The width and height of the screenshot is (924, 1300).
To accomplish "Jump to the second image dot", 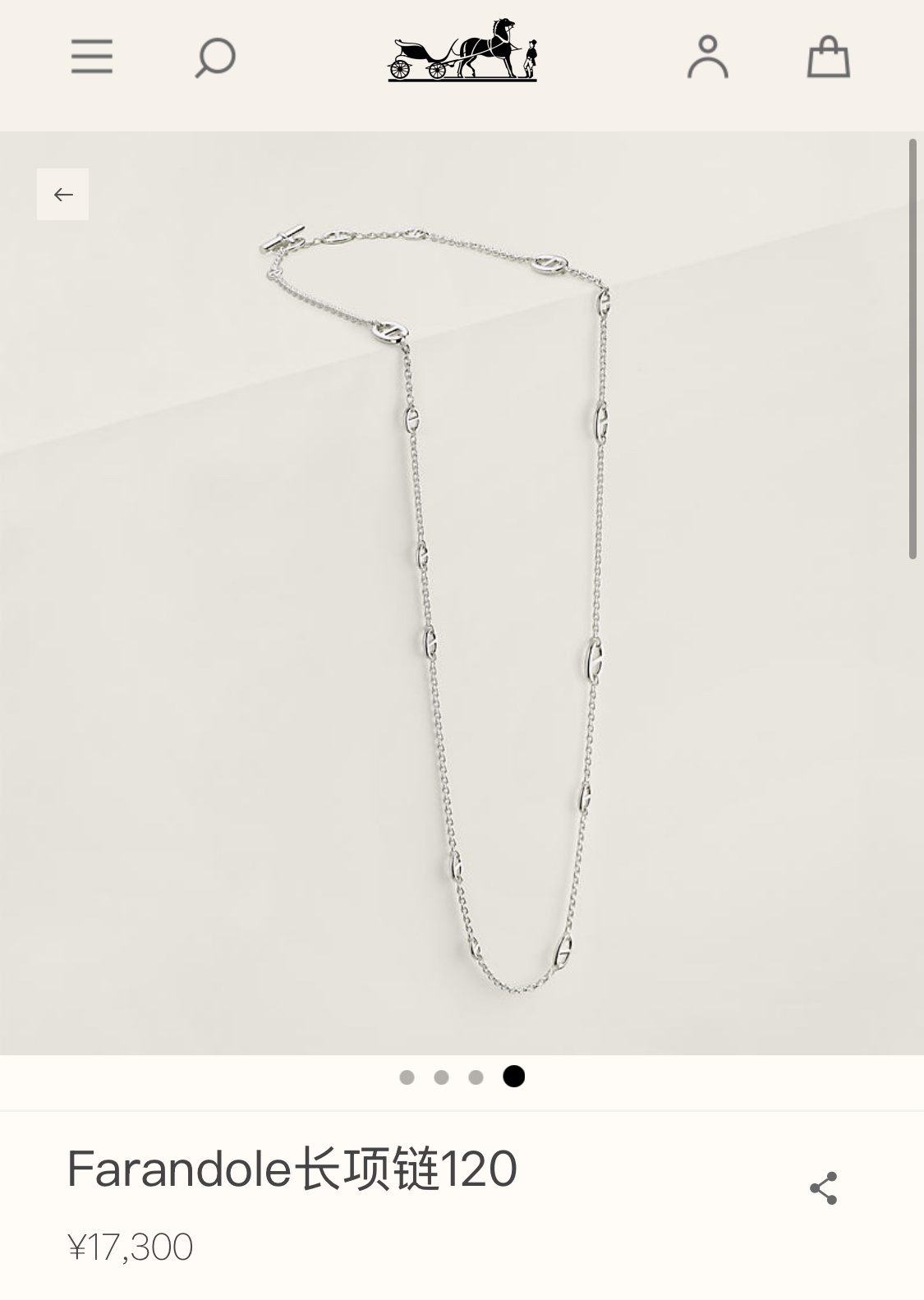I will (441, 1077).
